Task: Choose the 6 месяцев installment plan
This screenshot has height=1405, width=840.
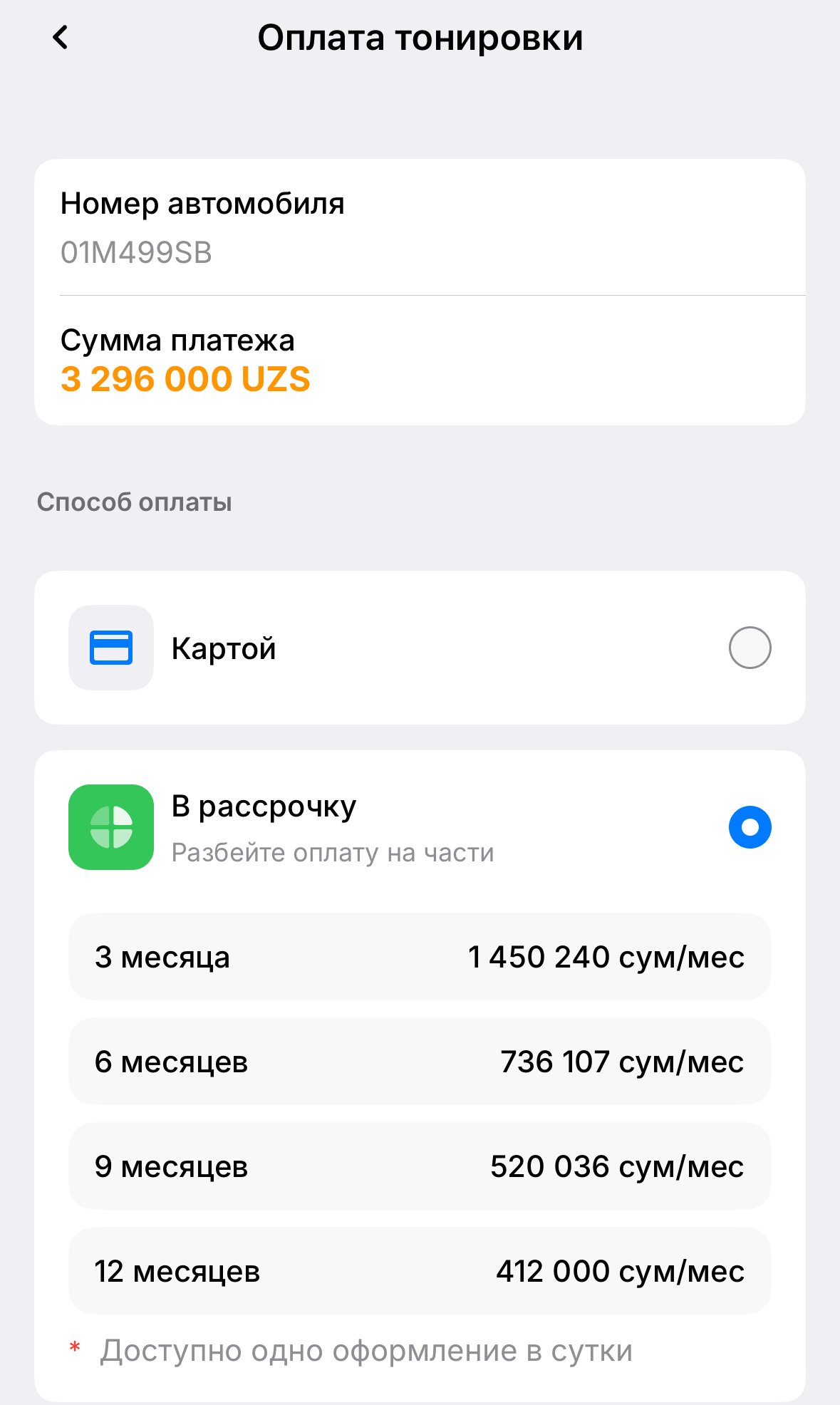Action: (420, 1062)
